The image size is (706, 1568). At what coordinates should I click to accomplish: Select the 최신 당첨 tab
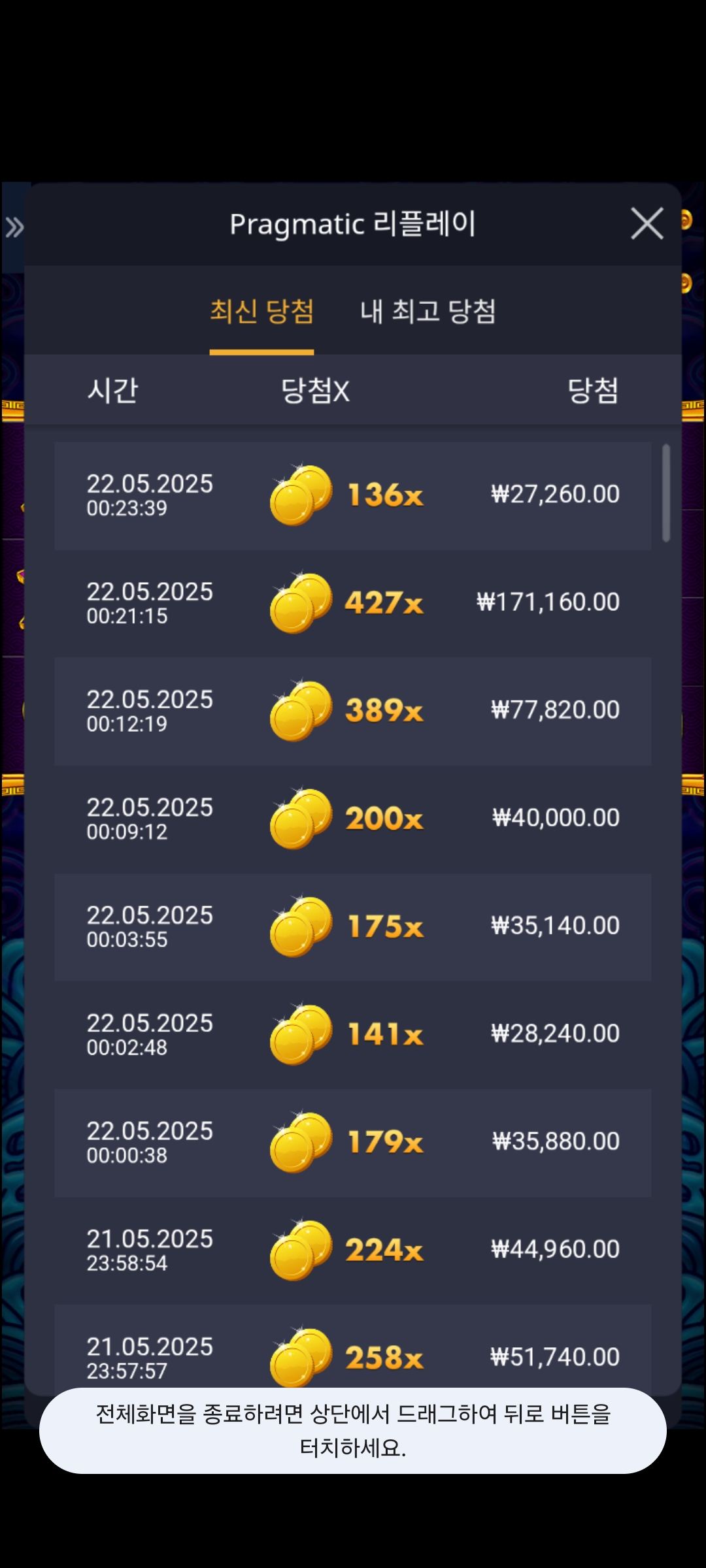point(261,311)
